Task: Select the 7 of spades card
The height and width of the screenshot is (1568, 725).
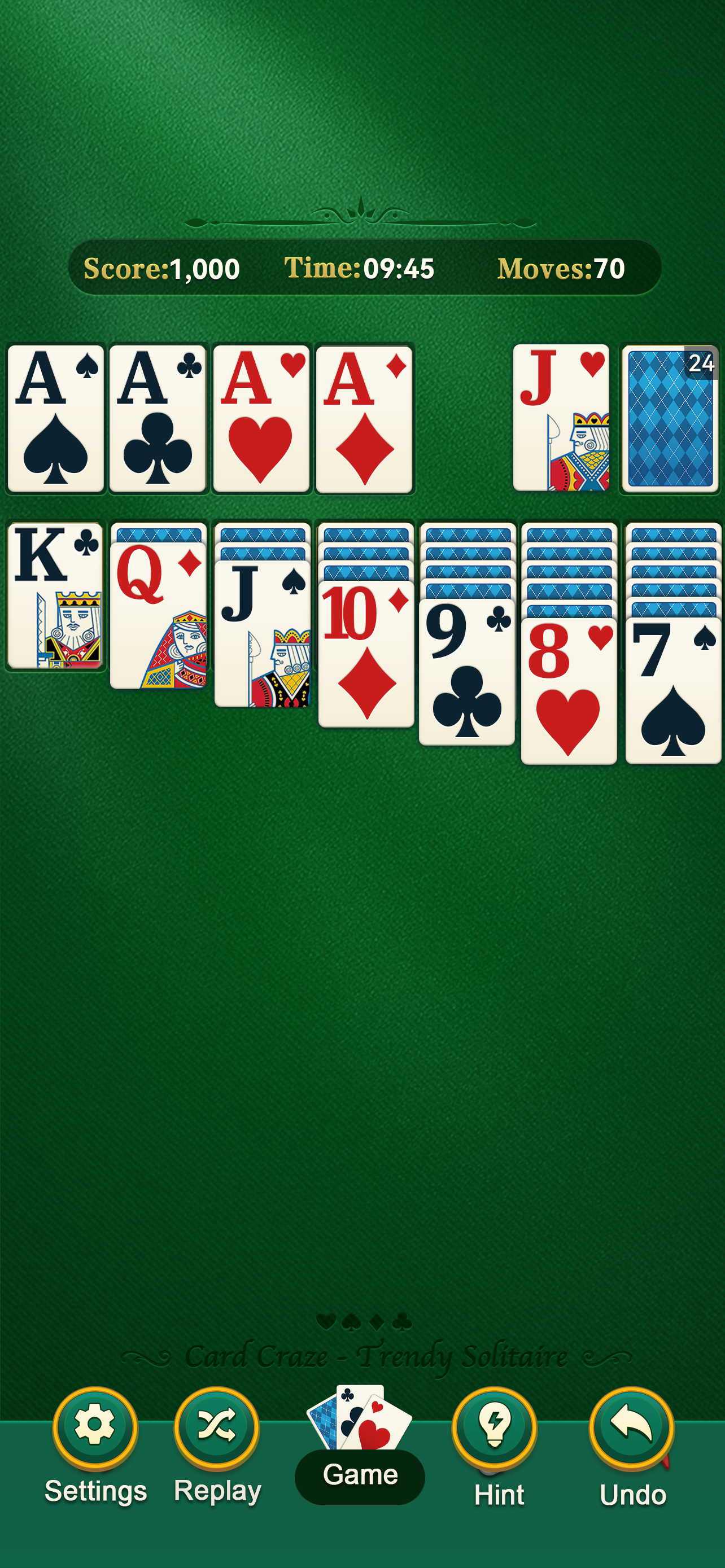Action: click(672, 691)
